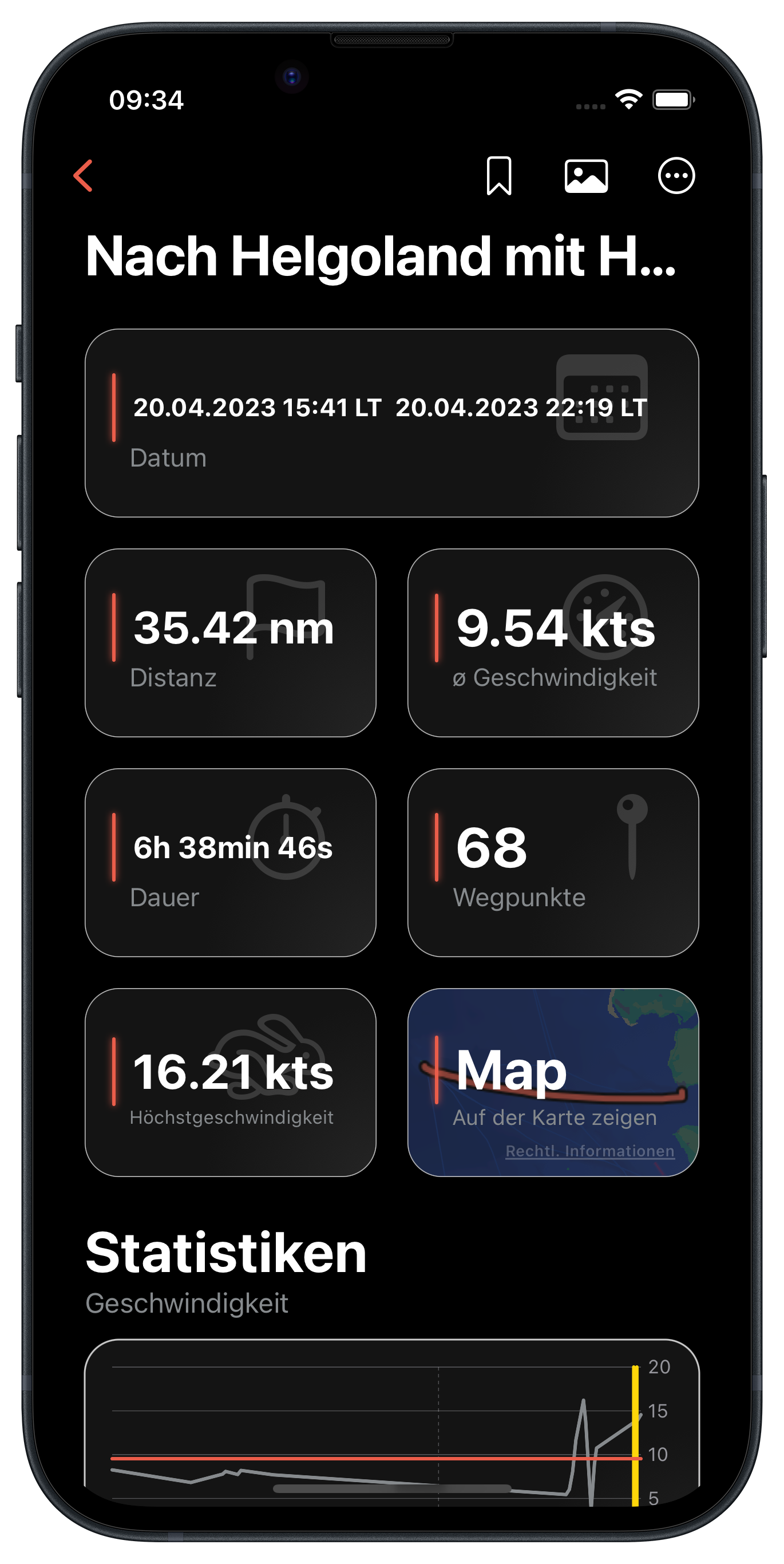Image resolution: width=784 pixels, height=1564 pixels.
Task: Open the Wegpunkte card
Action: click(552, 862)
